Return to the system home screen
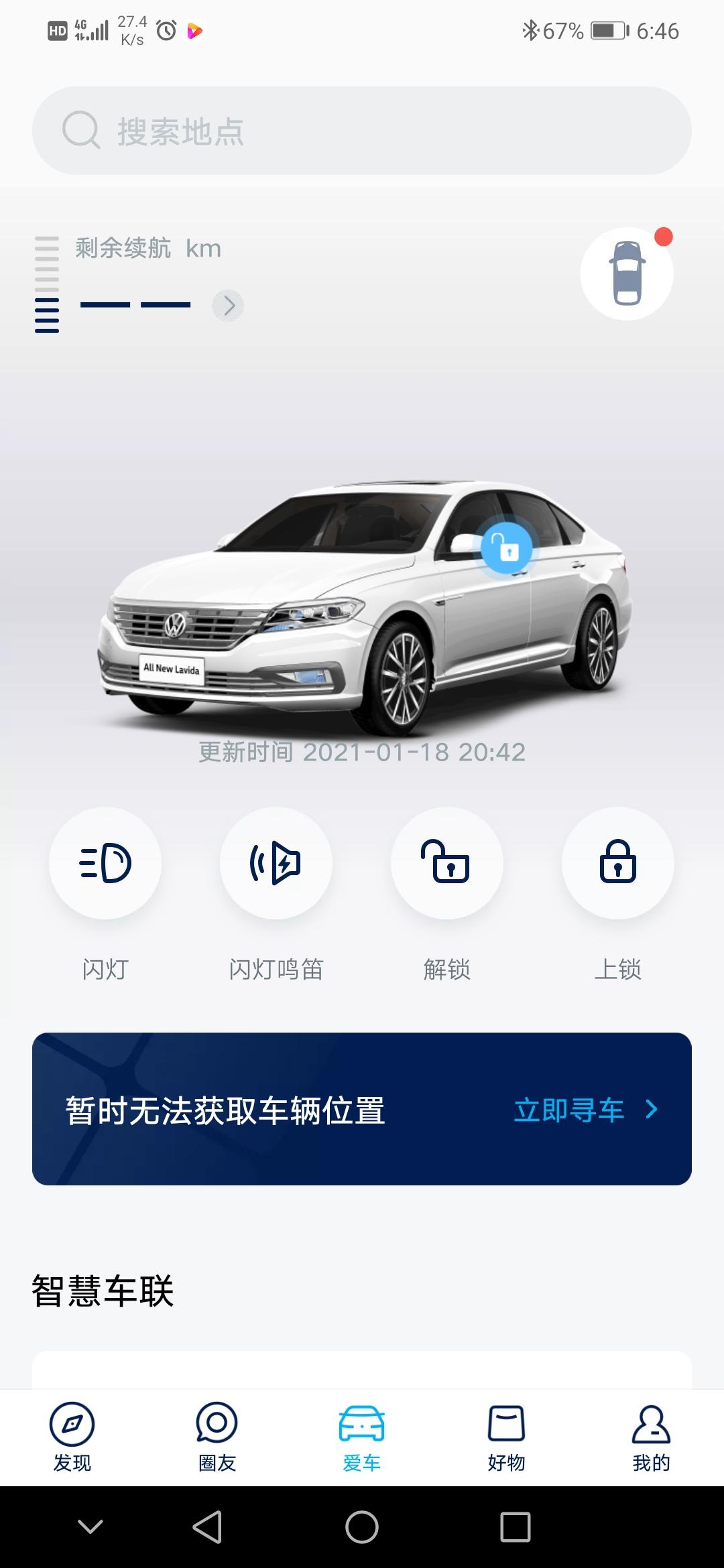 click(362, 1527)
